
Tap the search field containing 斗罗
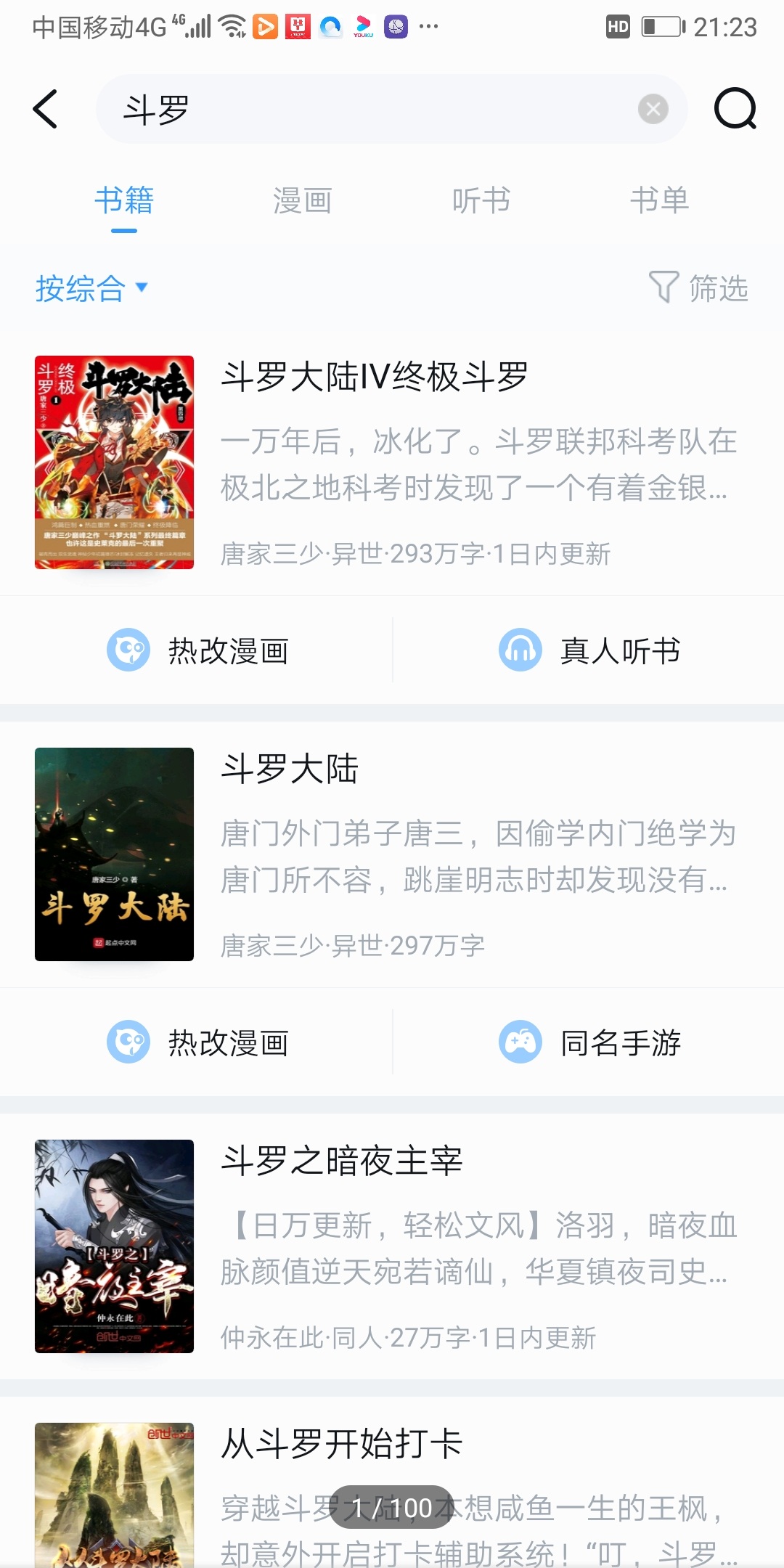tap(363, 110)
